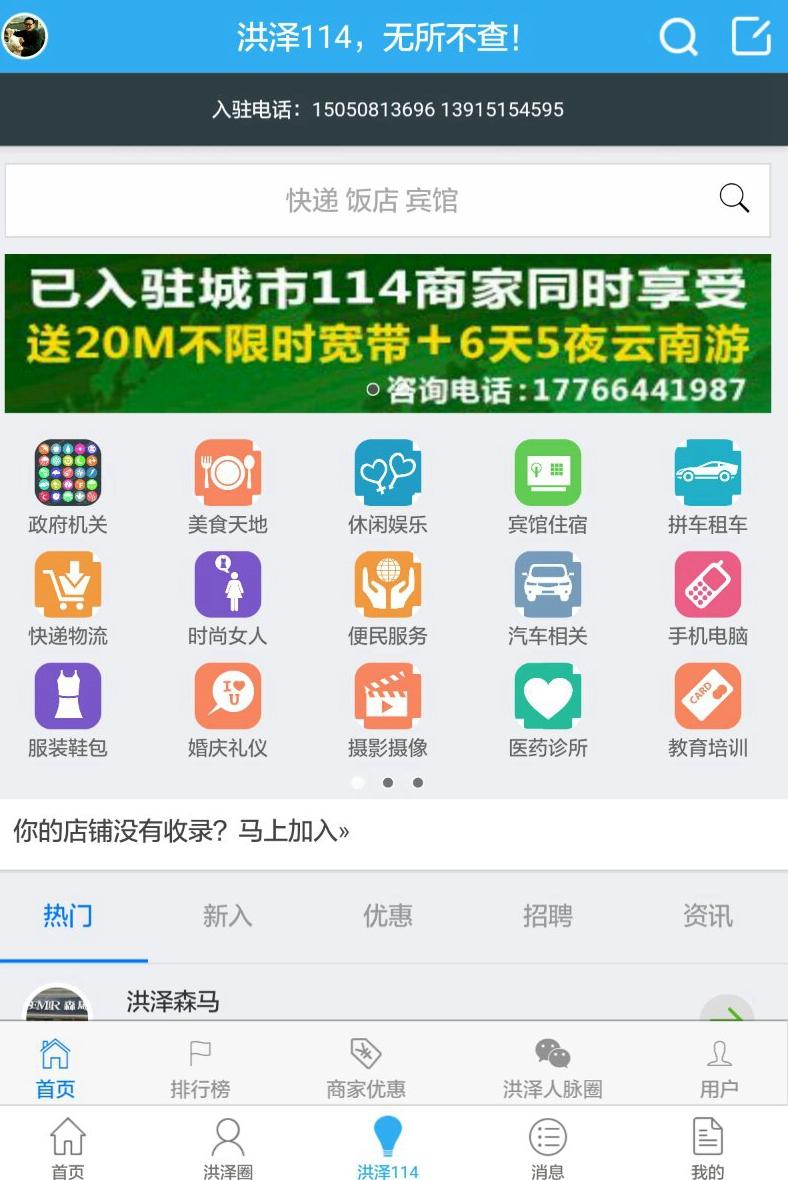Tap the 教育培训 card icon
Image resolution: width=788 pixels, height=1180 pixels.
707,695
